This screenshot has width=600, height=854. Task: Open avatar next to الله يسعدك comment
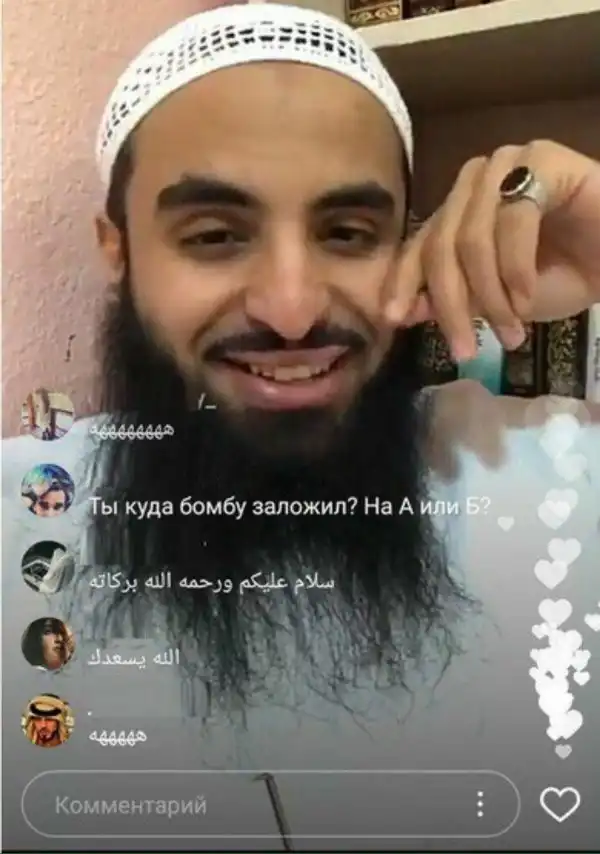coord(47,643)
